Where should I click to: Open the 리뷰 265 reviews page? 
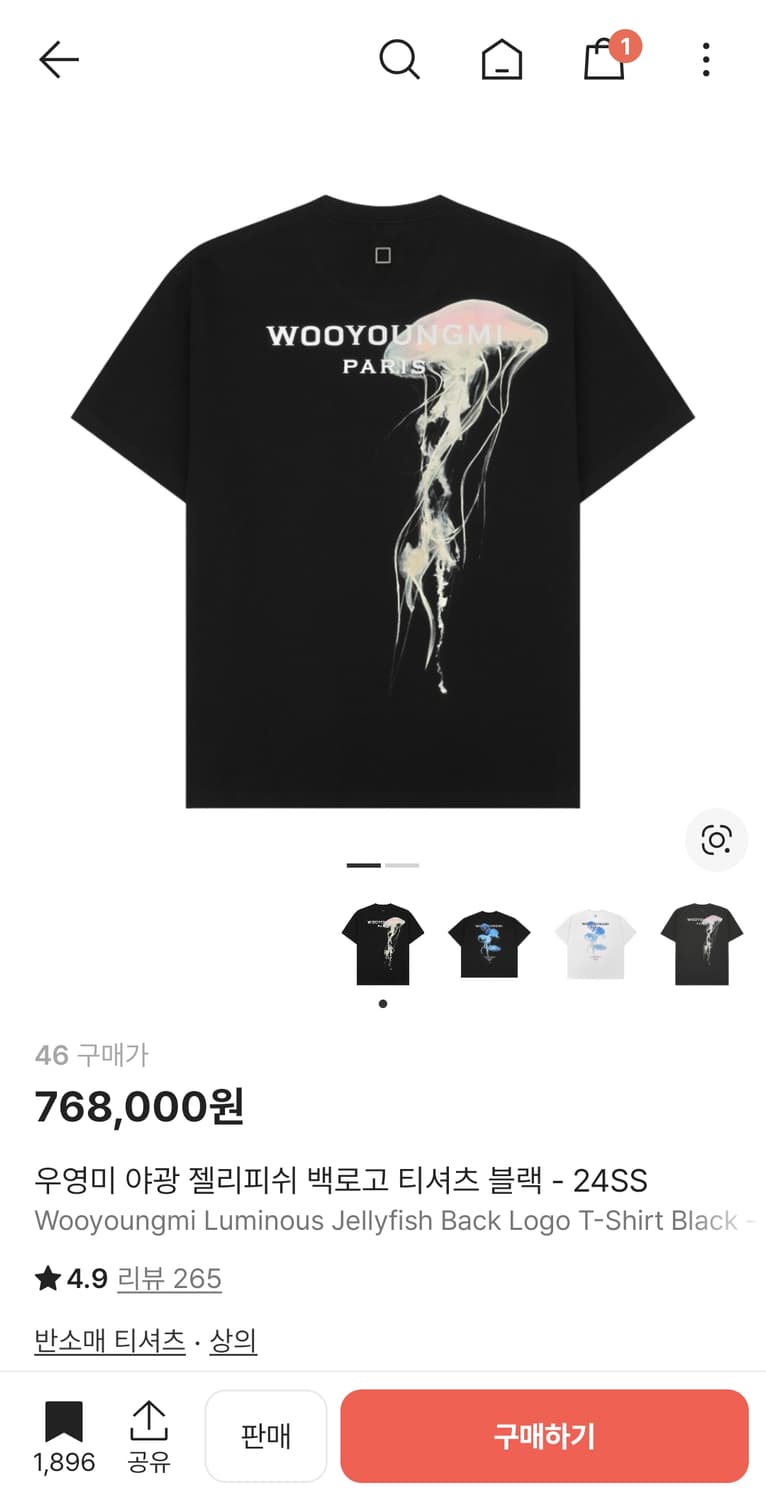170,1279
